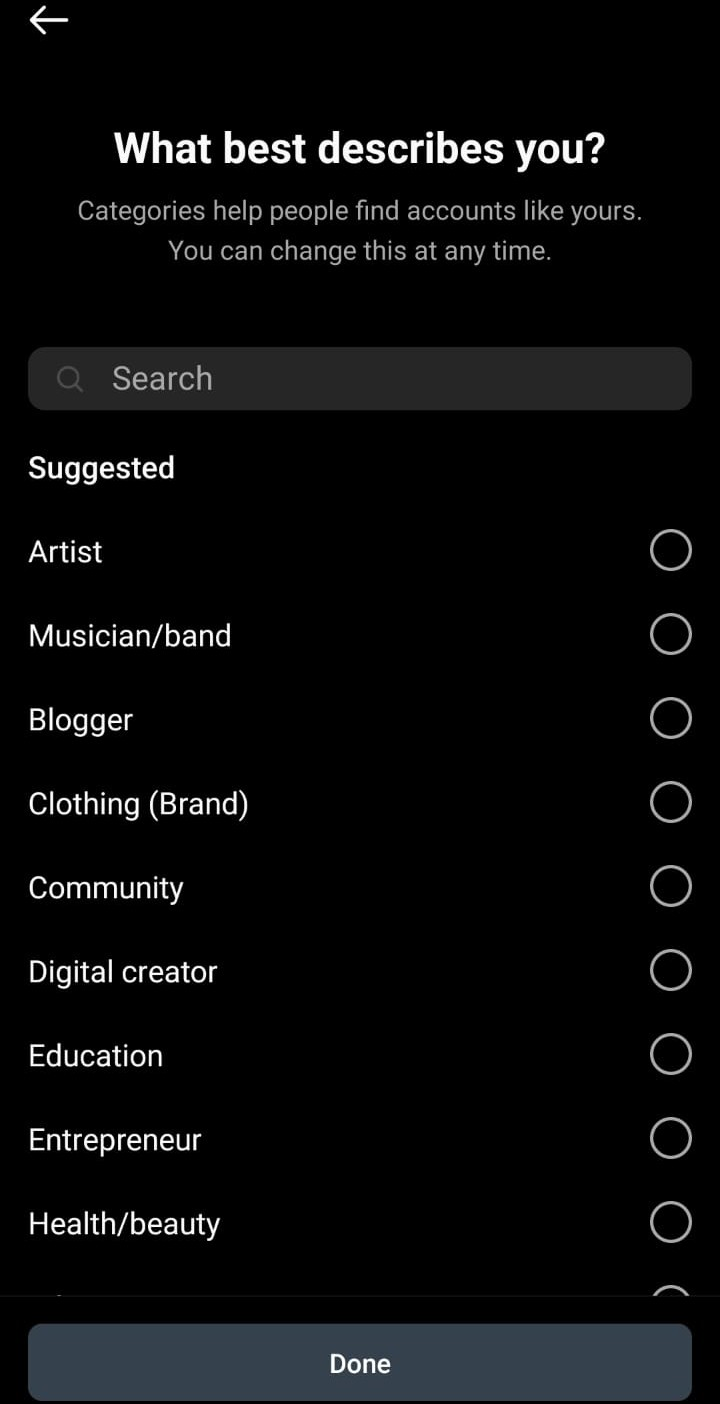Screen dimensions: 720x1404
Task: Choose the Community category
Action: click(x=360, y=887)
